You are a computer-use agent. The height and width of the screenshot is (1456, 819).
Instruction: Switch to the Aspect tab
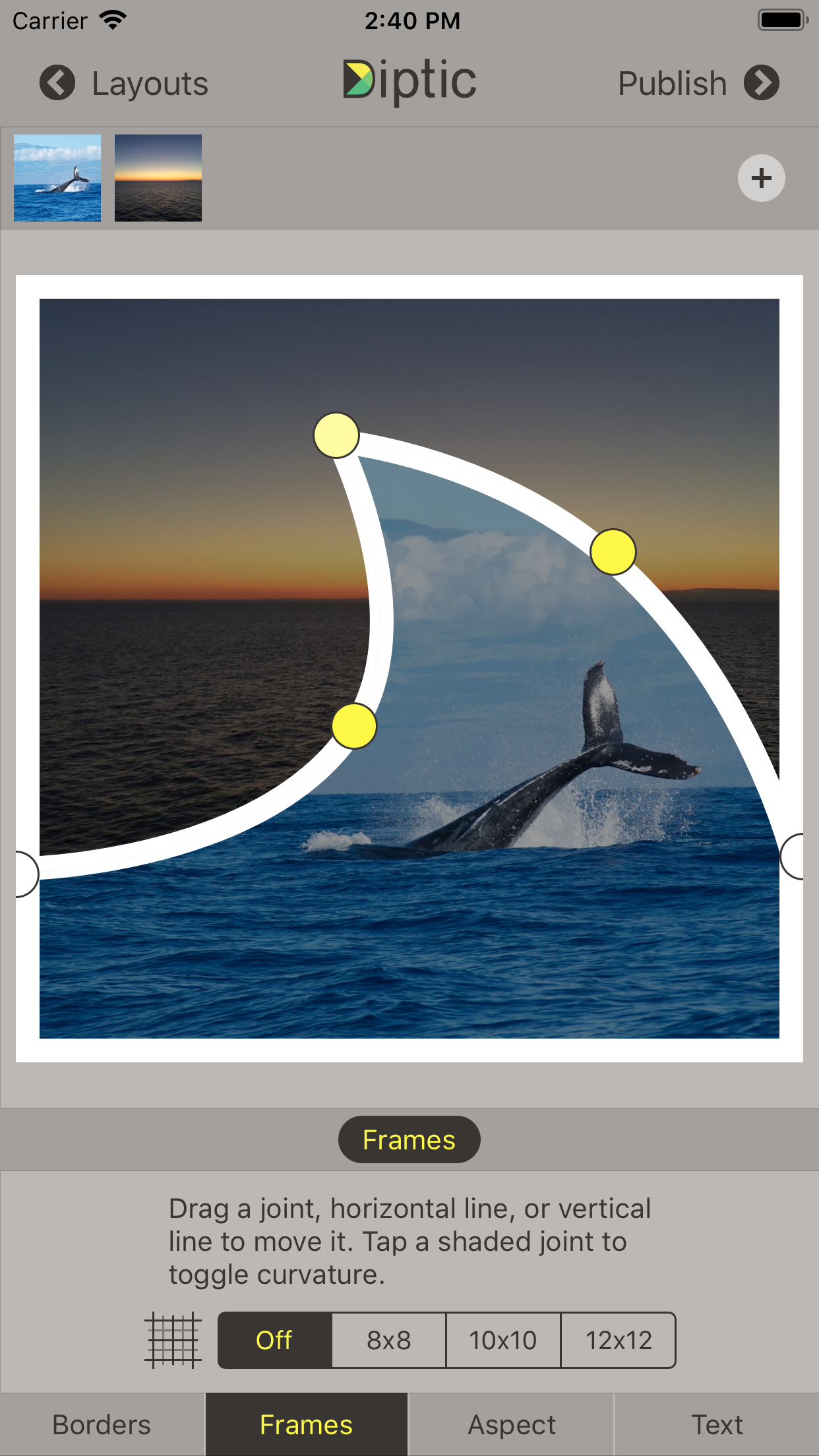(x=512, y=1425)
